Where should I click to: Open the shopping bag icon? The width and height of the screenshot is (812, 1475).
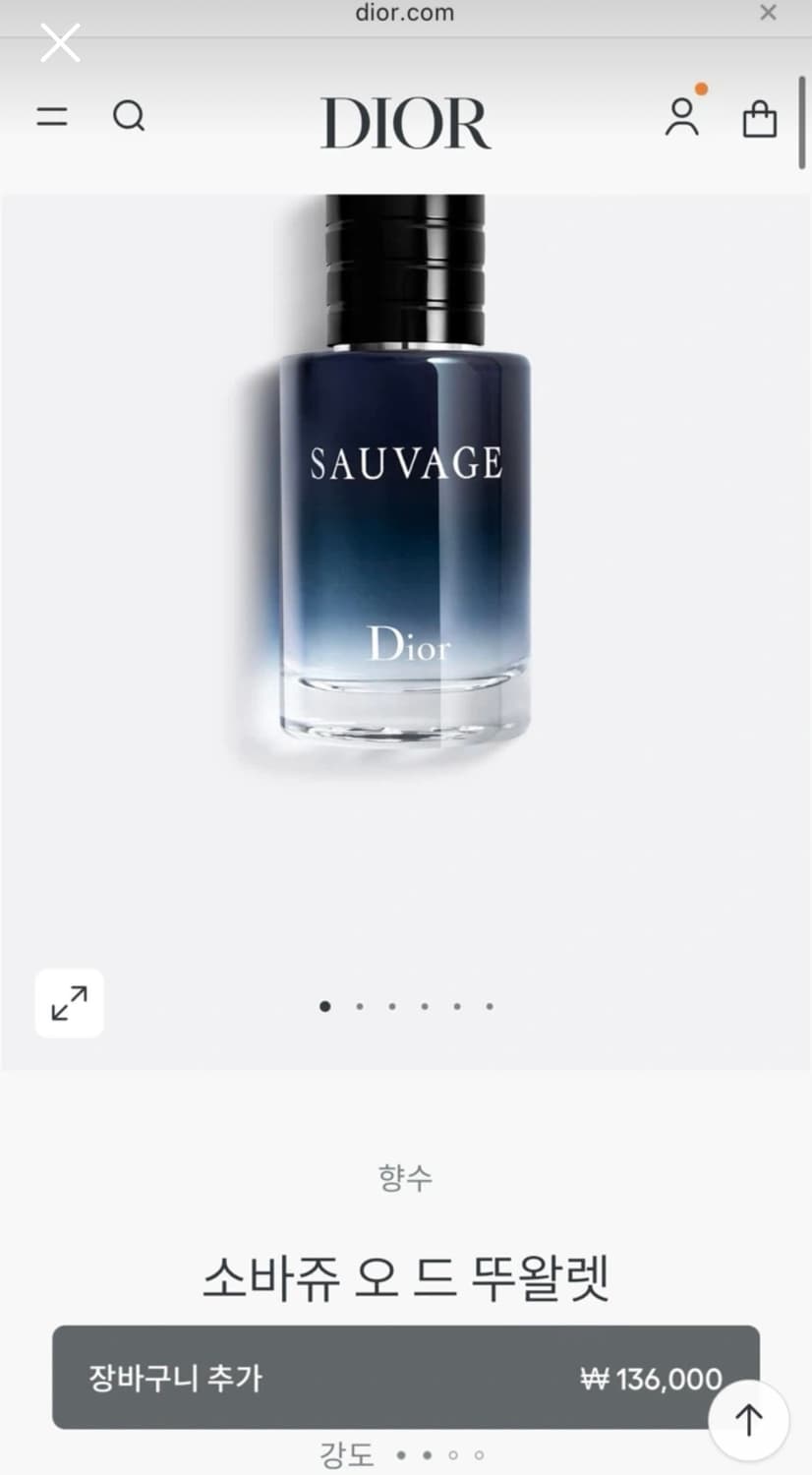(759, 119)
